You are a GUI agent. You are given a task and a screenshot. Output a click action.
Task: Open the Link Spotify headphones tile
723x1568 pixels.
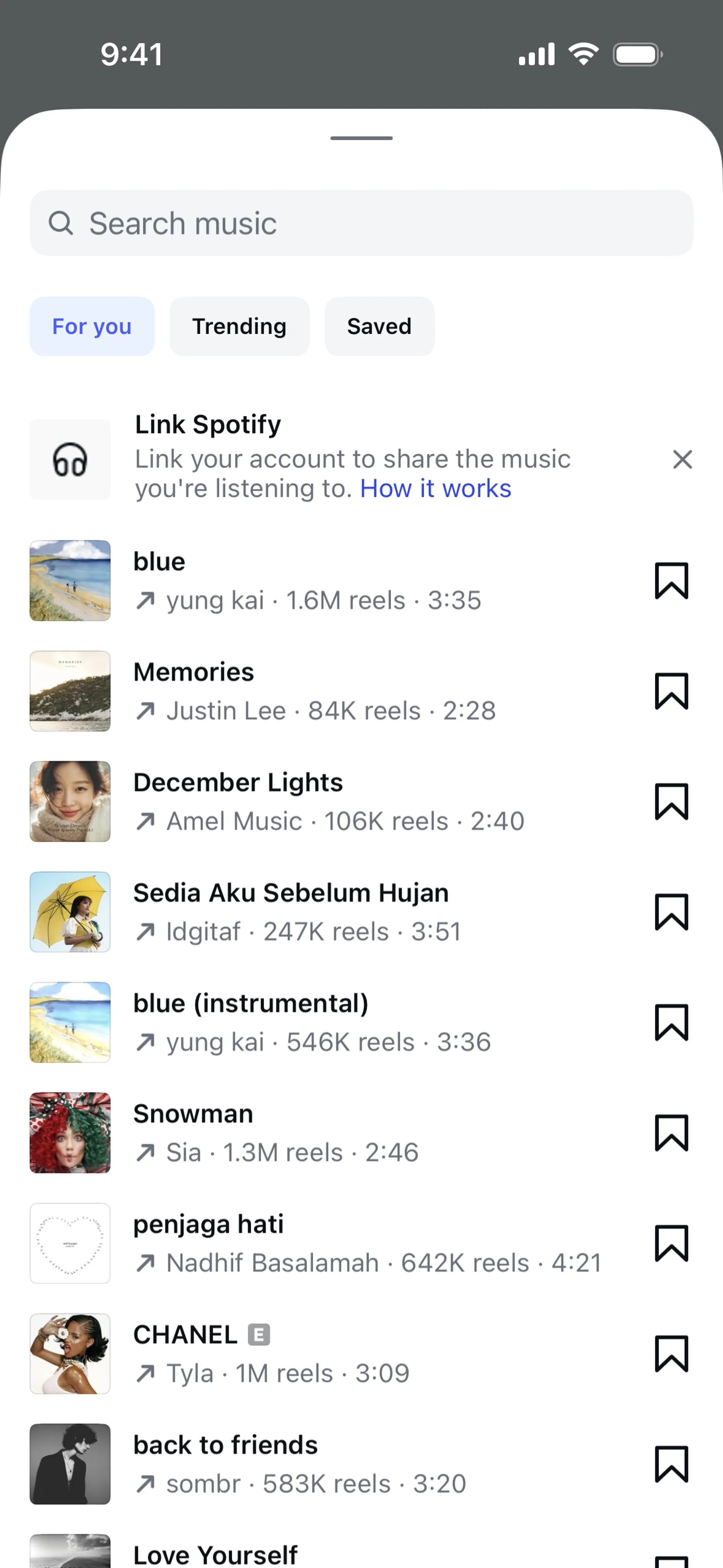tap(70, 460)
